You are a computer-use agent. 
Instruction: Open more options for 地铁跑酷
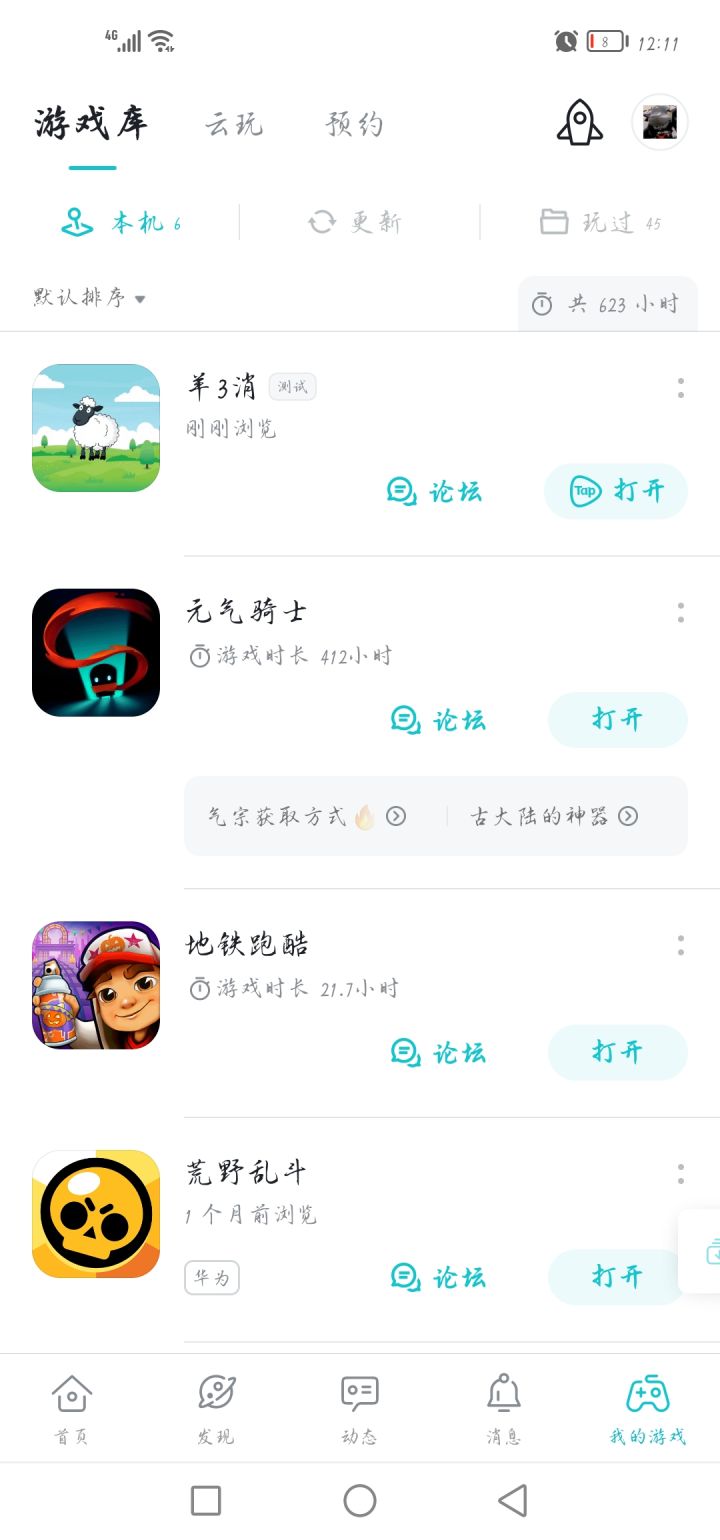click(x=681, y=945)
